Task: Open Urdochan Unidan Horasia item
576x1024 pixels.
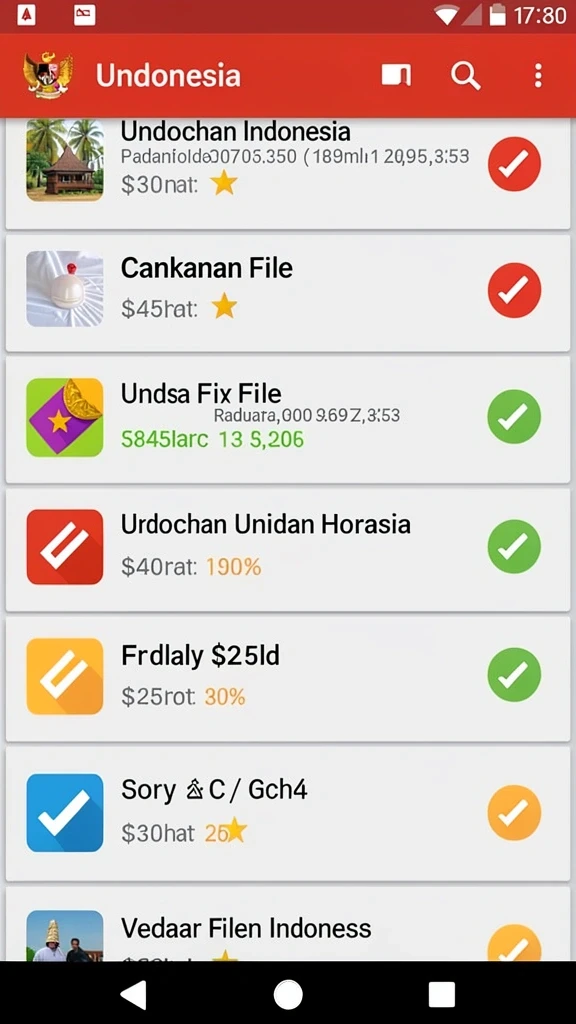Action: tap(288, 550)
